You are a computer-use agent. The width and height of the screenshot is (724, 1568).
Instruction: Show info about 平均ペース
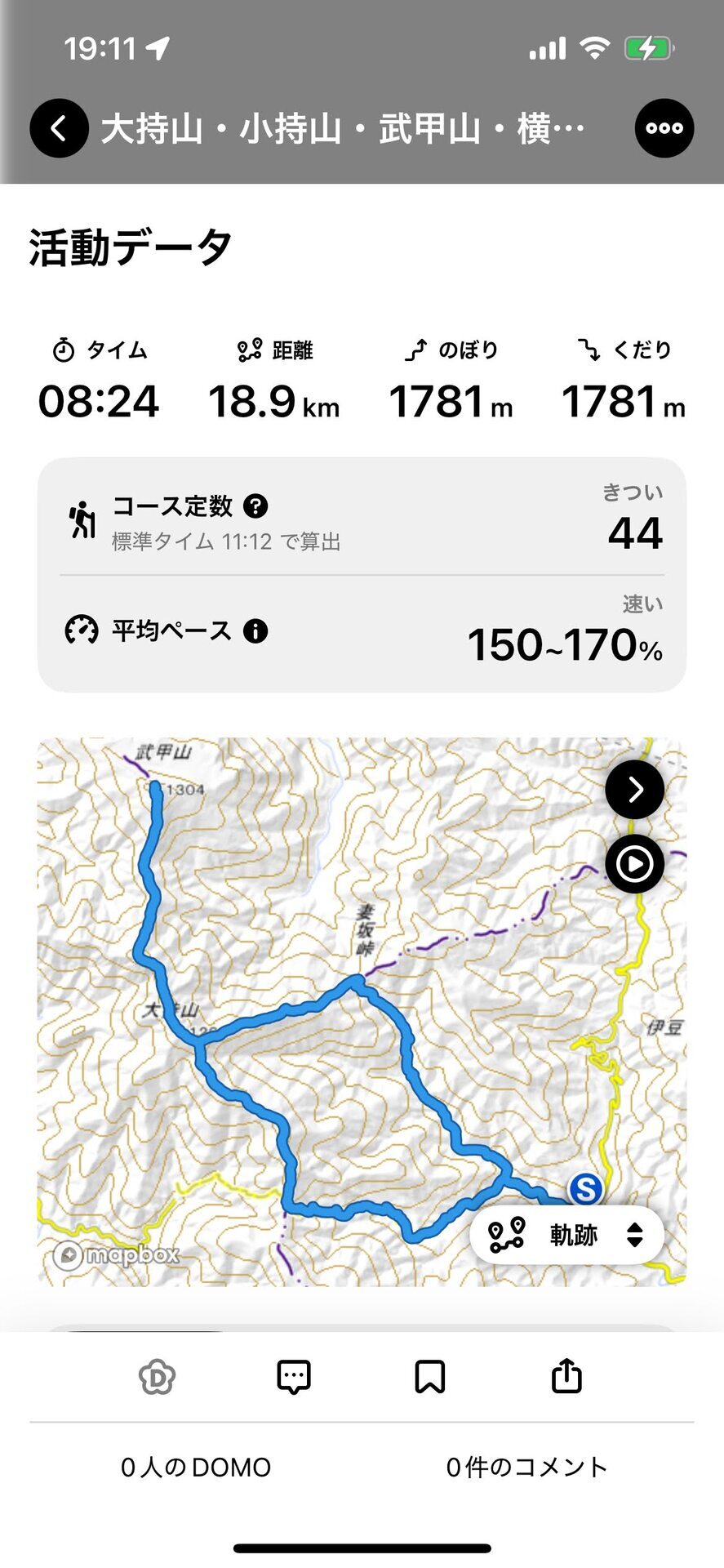pos(255,631)
